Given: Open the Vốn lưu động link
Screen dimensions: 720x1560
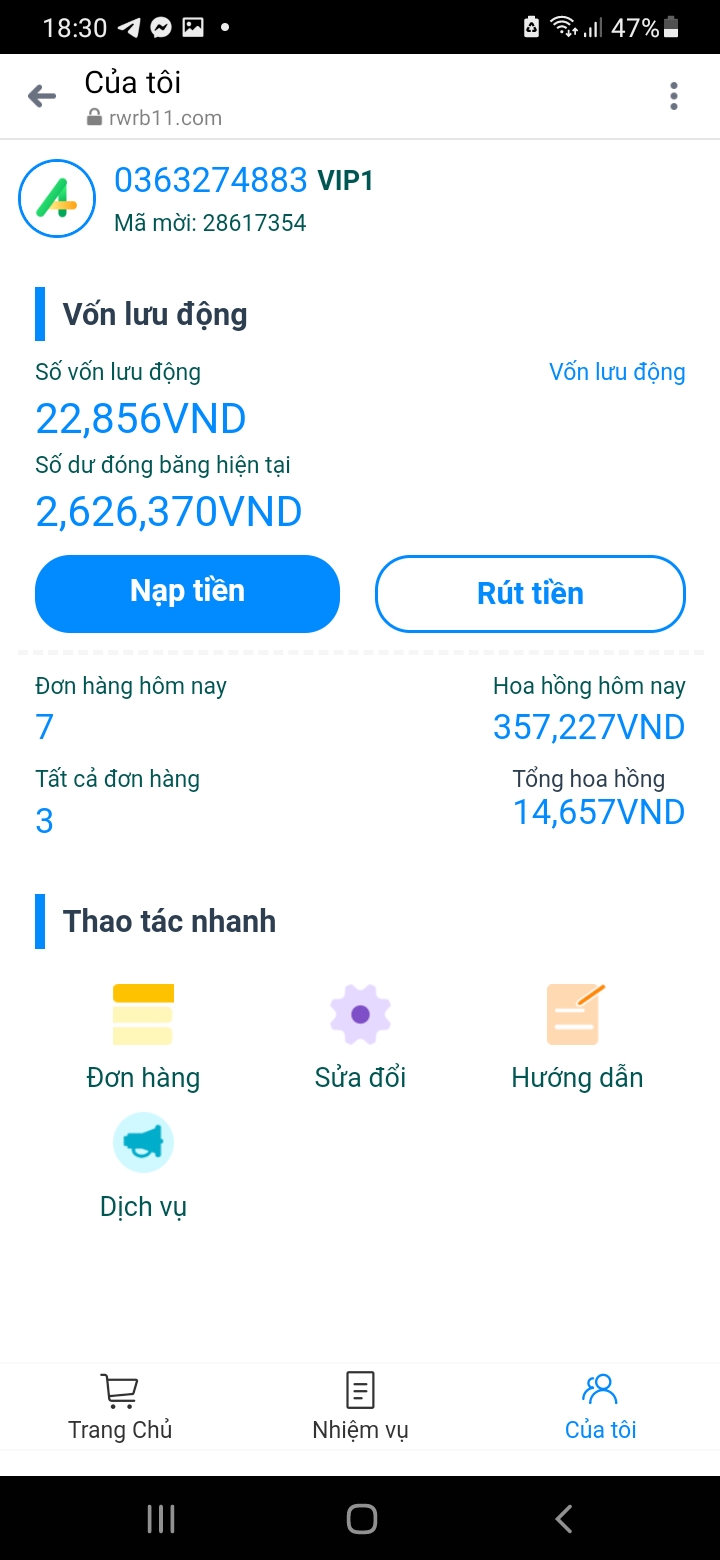Looking at the screenshot, I should (x=616, y=371).
